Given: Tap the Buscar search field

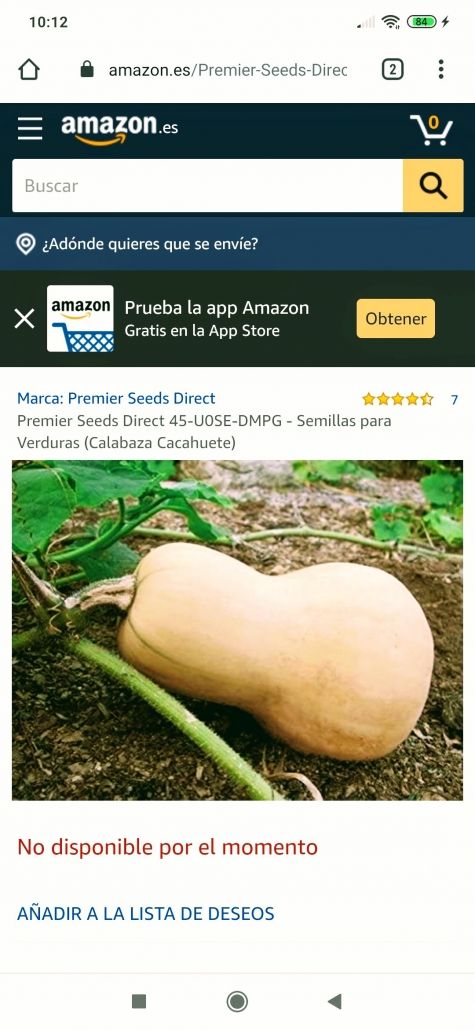Looking at the screenshot, I should point(207,186).
